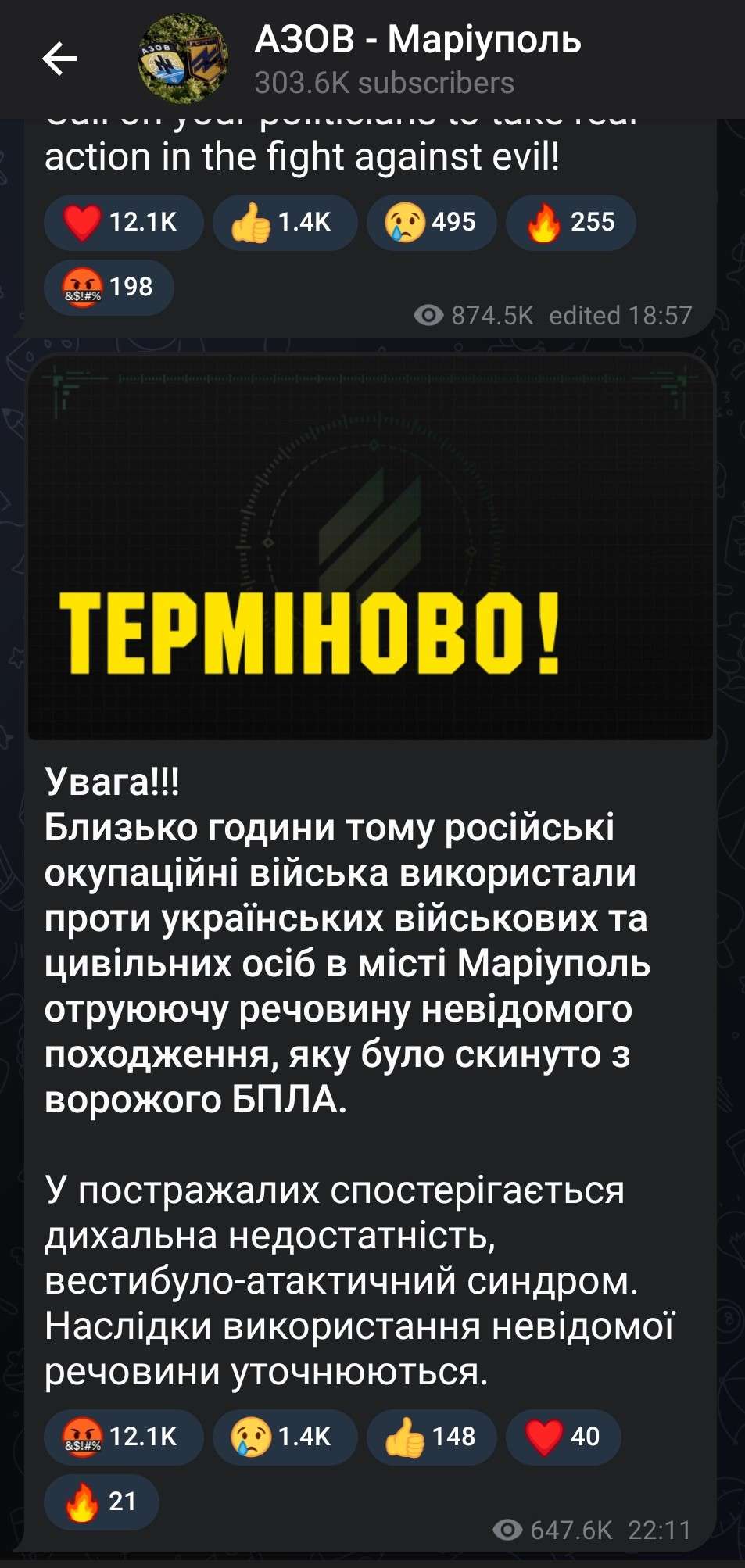The height and width of the screenshot is (1568, 745).
Task: Tap the crying face reaction showing 495
Action: point(431,222)
